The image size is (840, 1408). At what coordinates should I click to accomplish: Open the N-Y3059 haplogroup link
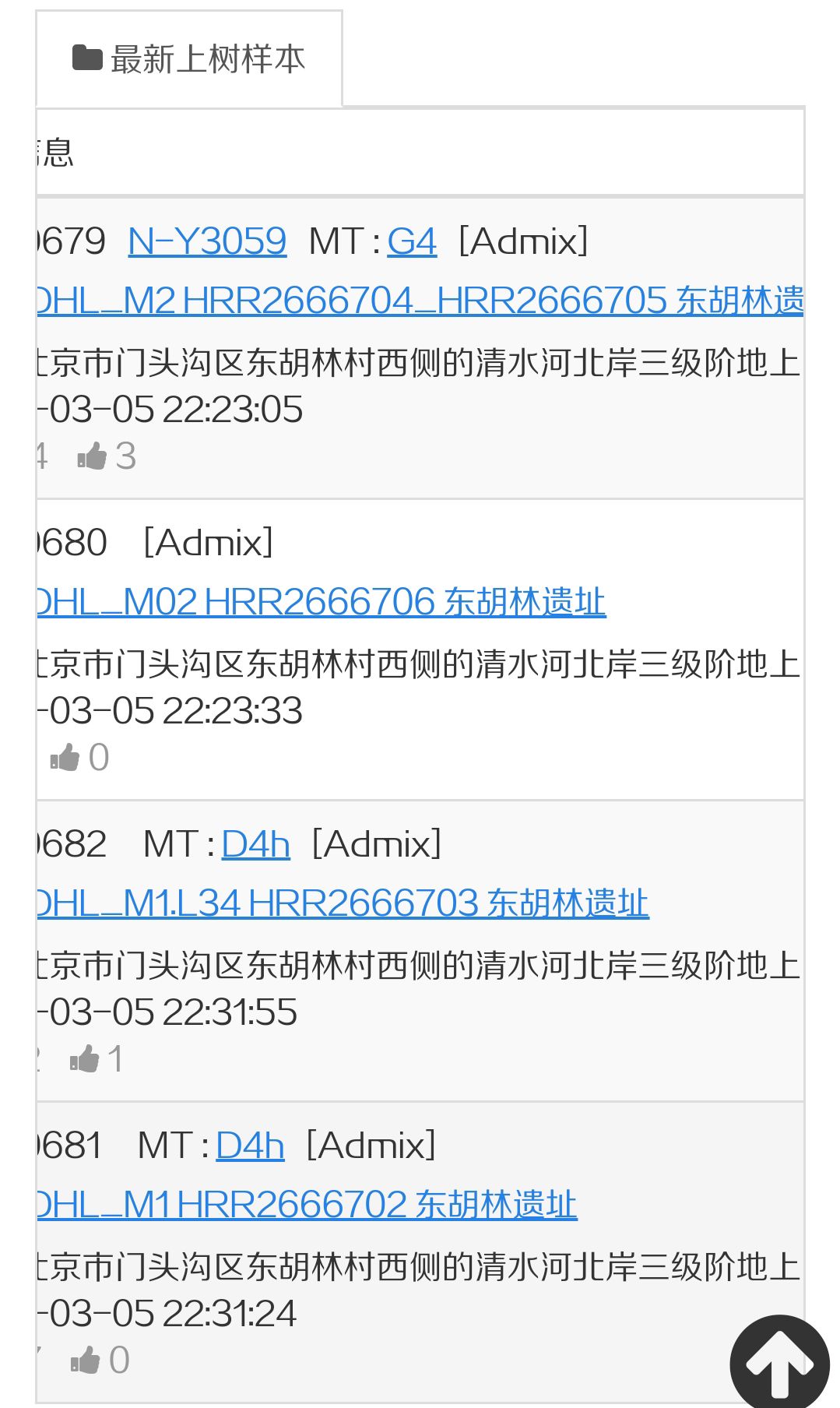(207, 241)
